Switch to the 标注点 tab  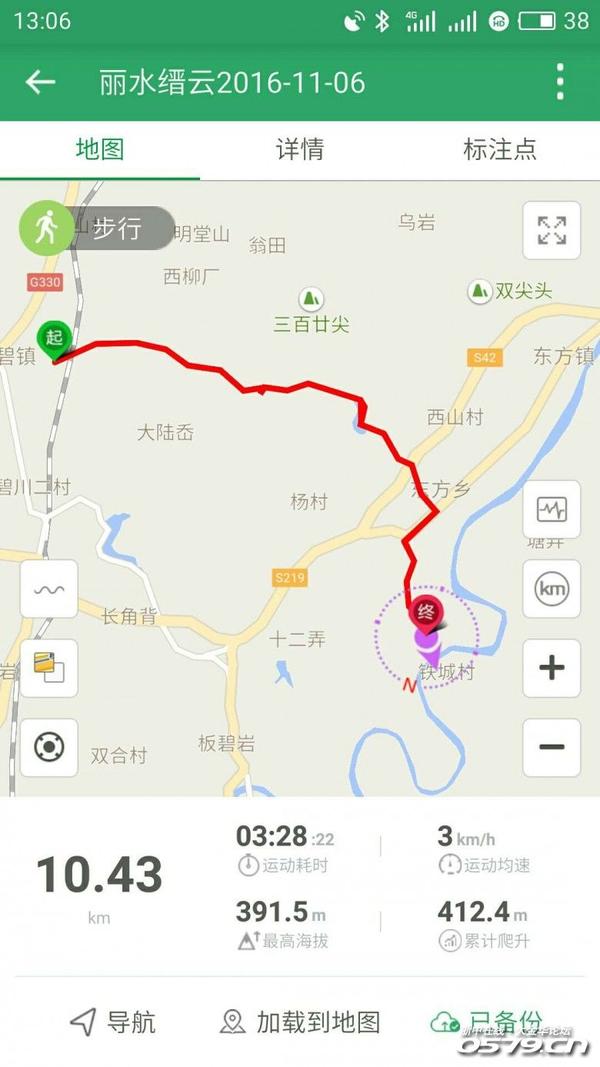500,150
